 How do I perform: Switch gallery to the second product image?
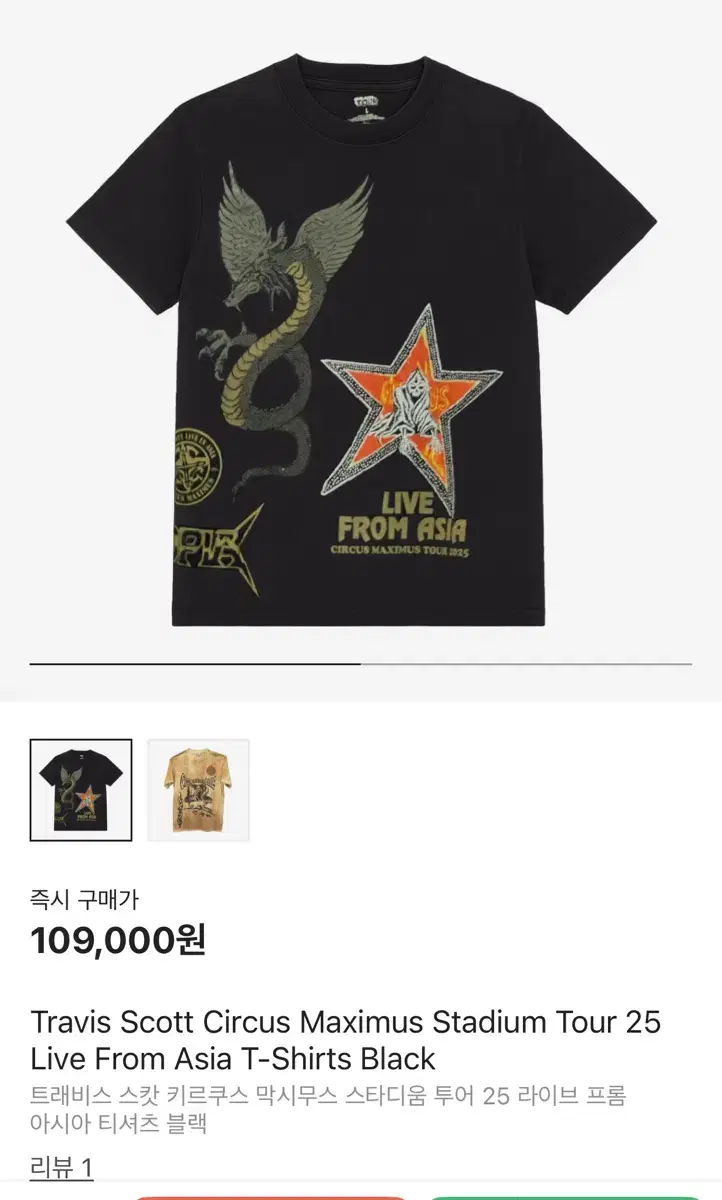(197, 790)
